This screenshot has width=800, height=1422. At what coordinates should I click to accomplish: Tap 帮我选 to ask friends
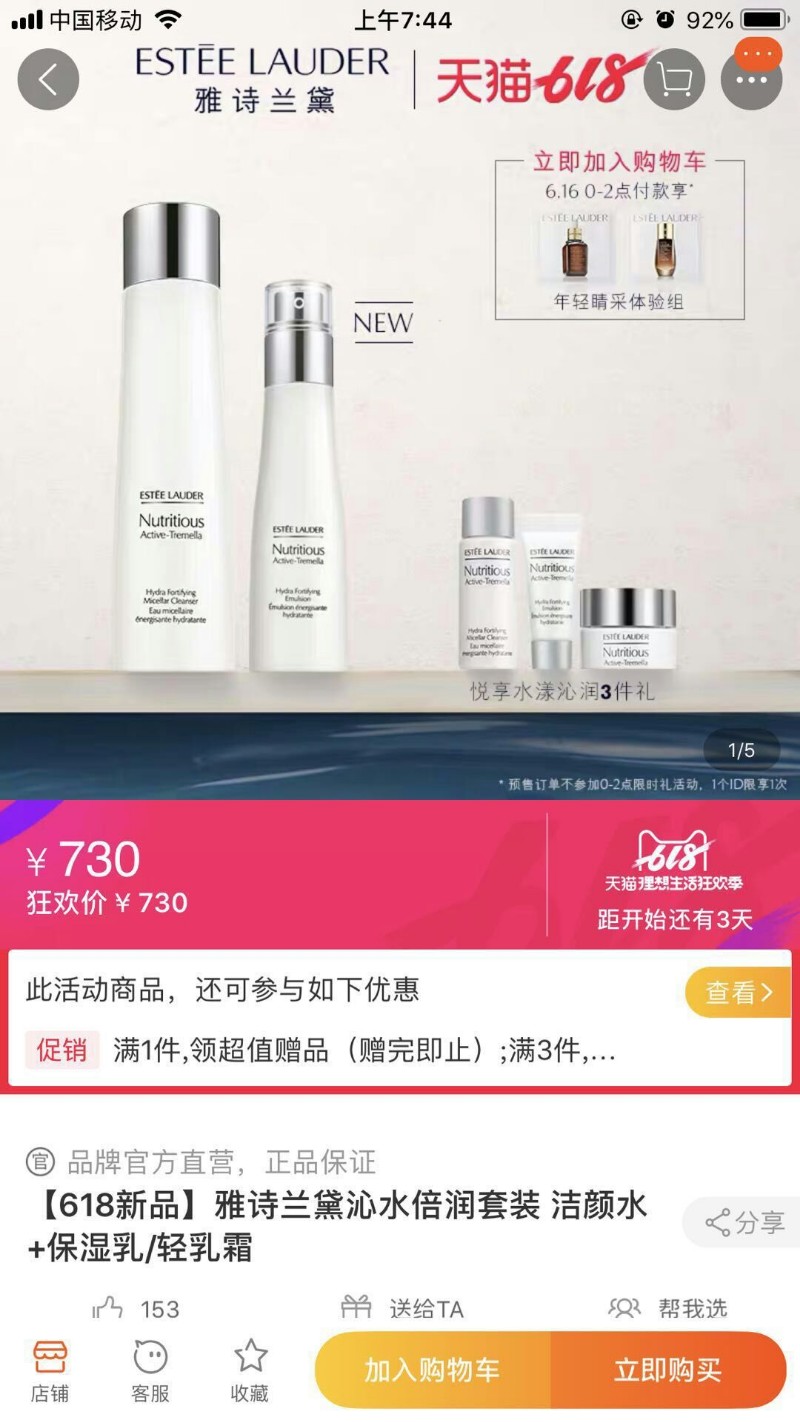668,1308
